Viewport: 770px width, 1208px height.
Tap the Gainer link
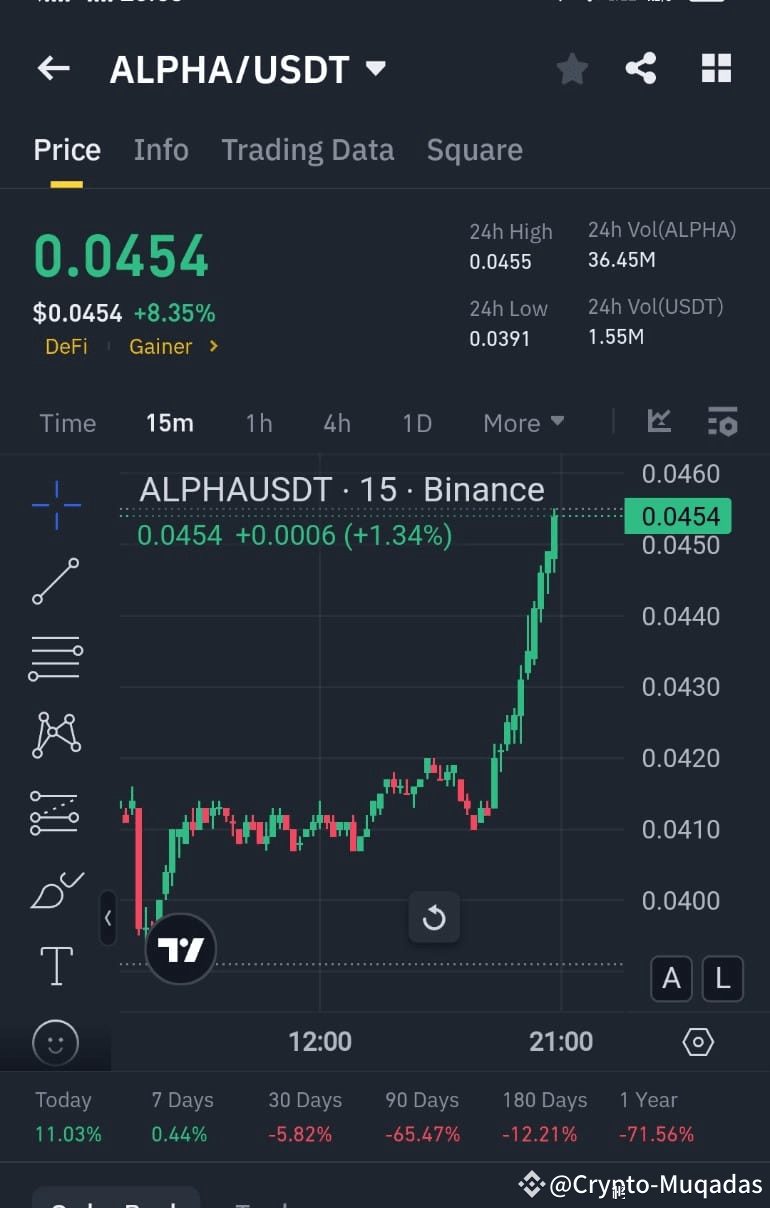pos(161,346)
